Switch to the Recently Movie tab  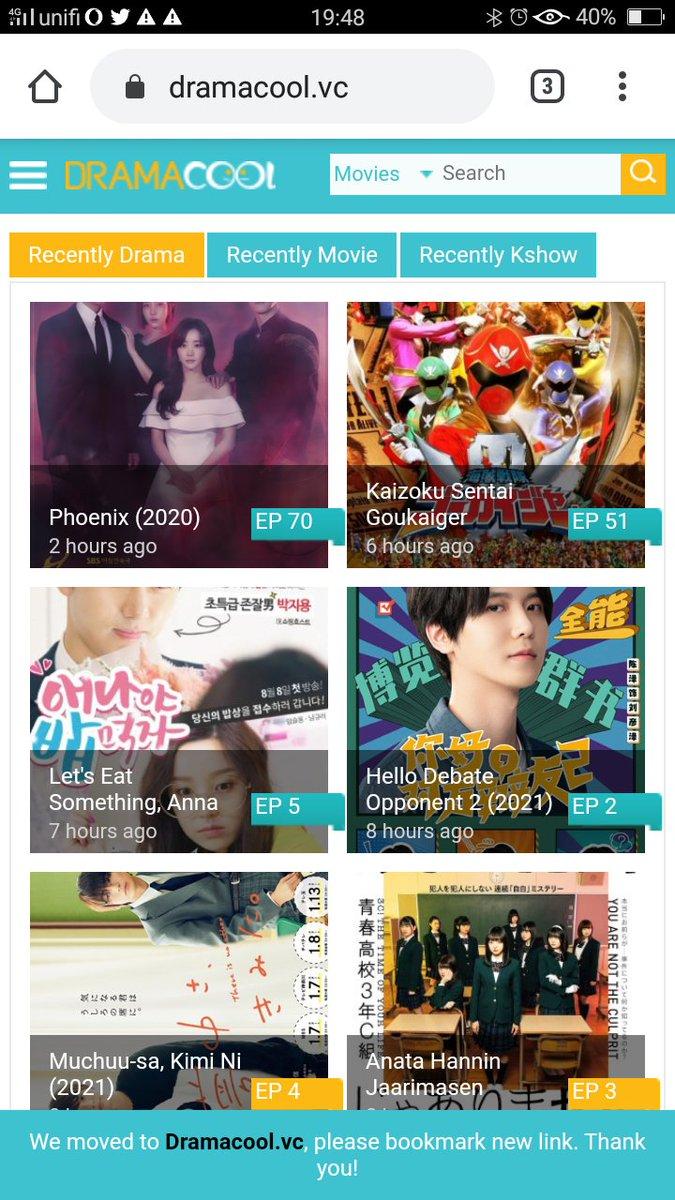coord(301,255)
